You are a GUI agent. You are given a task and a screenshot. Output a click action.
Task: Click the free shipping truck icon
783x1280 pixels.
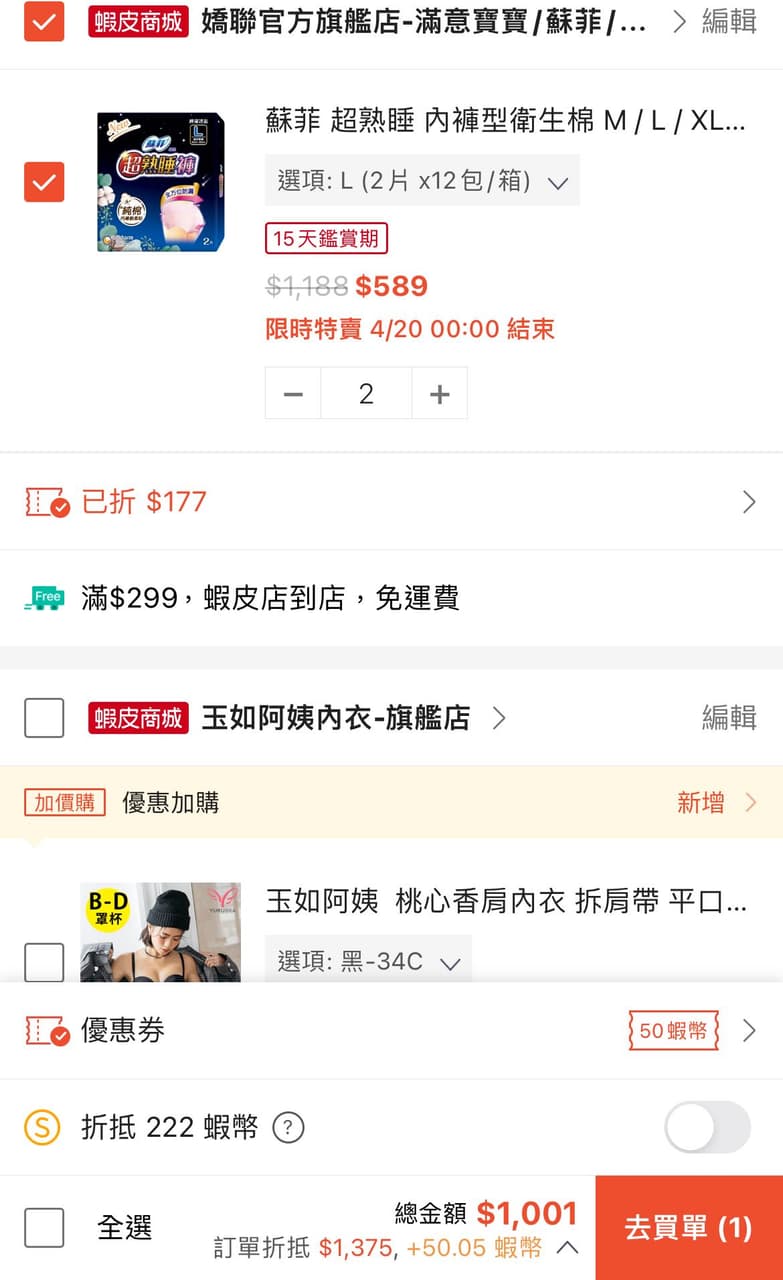click(x=44, y=597)
